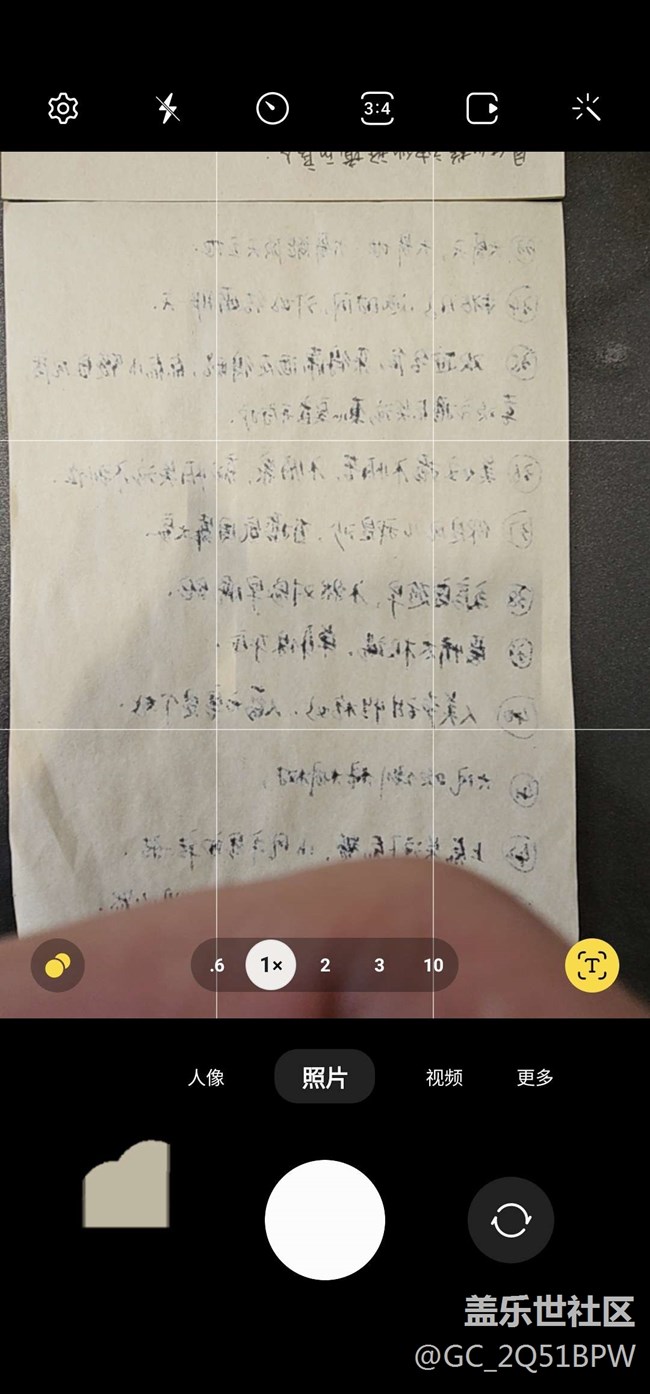Switch to 视频 video mode
The height and width of the screenshot is (1394, 650).
pyautogui.click(x=444, y=1077)
